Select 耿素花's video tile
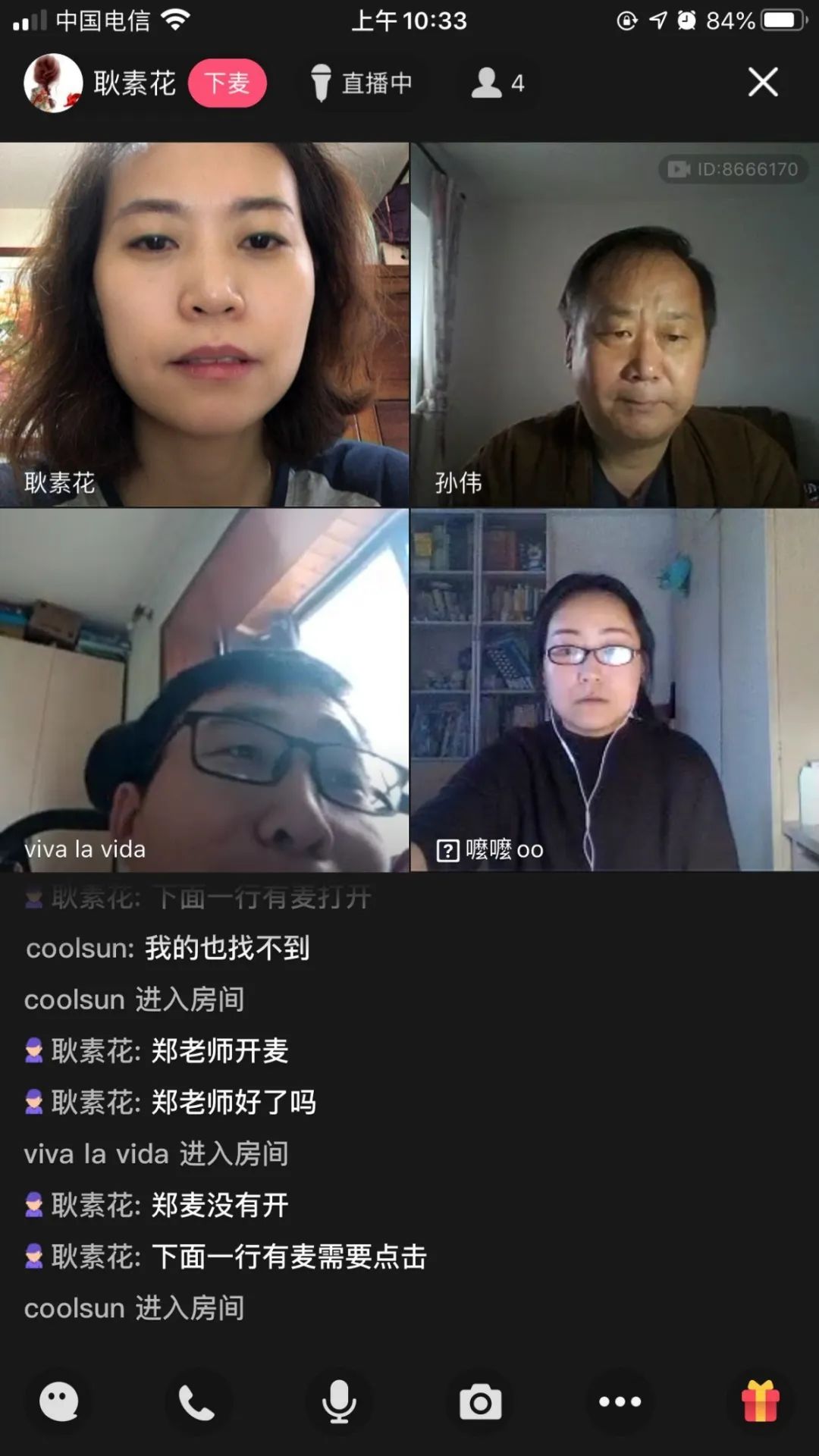The width and height of the screenshot is (819, 1456). point(204,325)
